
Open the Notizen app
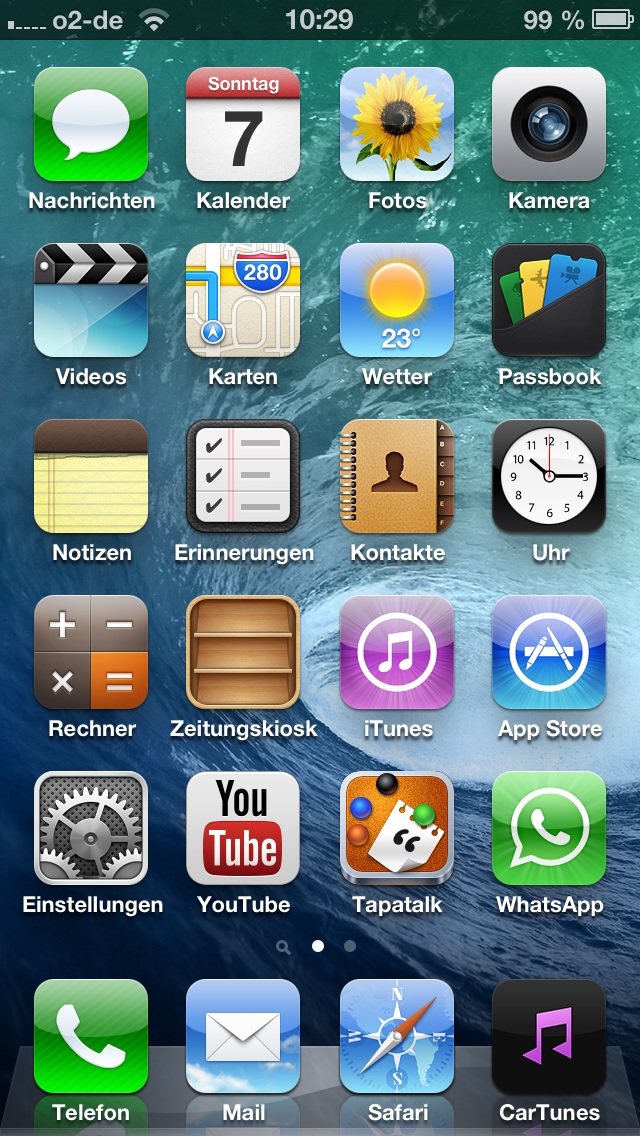point(91,476)
